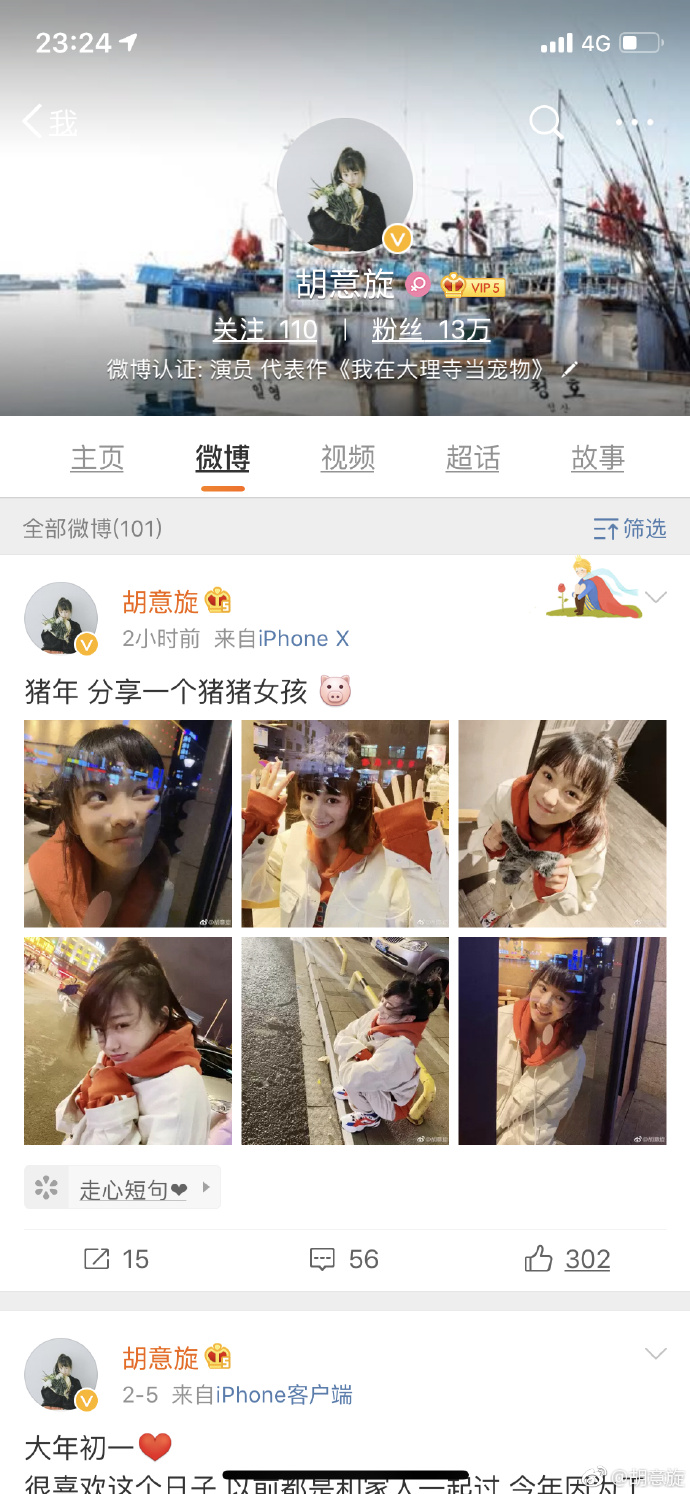Open the search icon in header
This screenshot has height=1494, width=690.
(545, 122)
